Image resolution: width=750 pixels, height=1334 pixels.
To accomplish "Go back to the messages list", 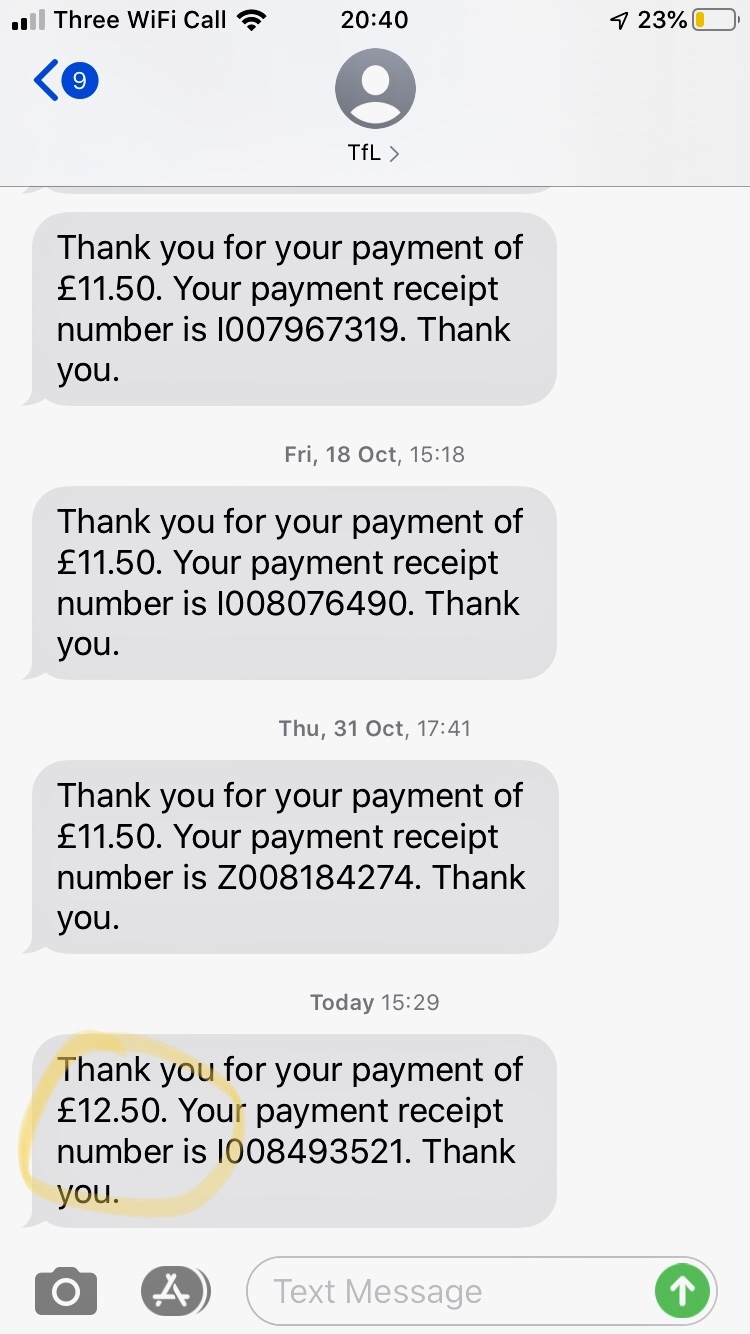I will 62,81.
